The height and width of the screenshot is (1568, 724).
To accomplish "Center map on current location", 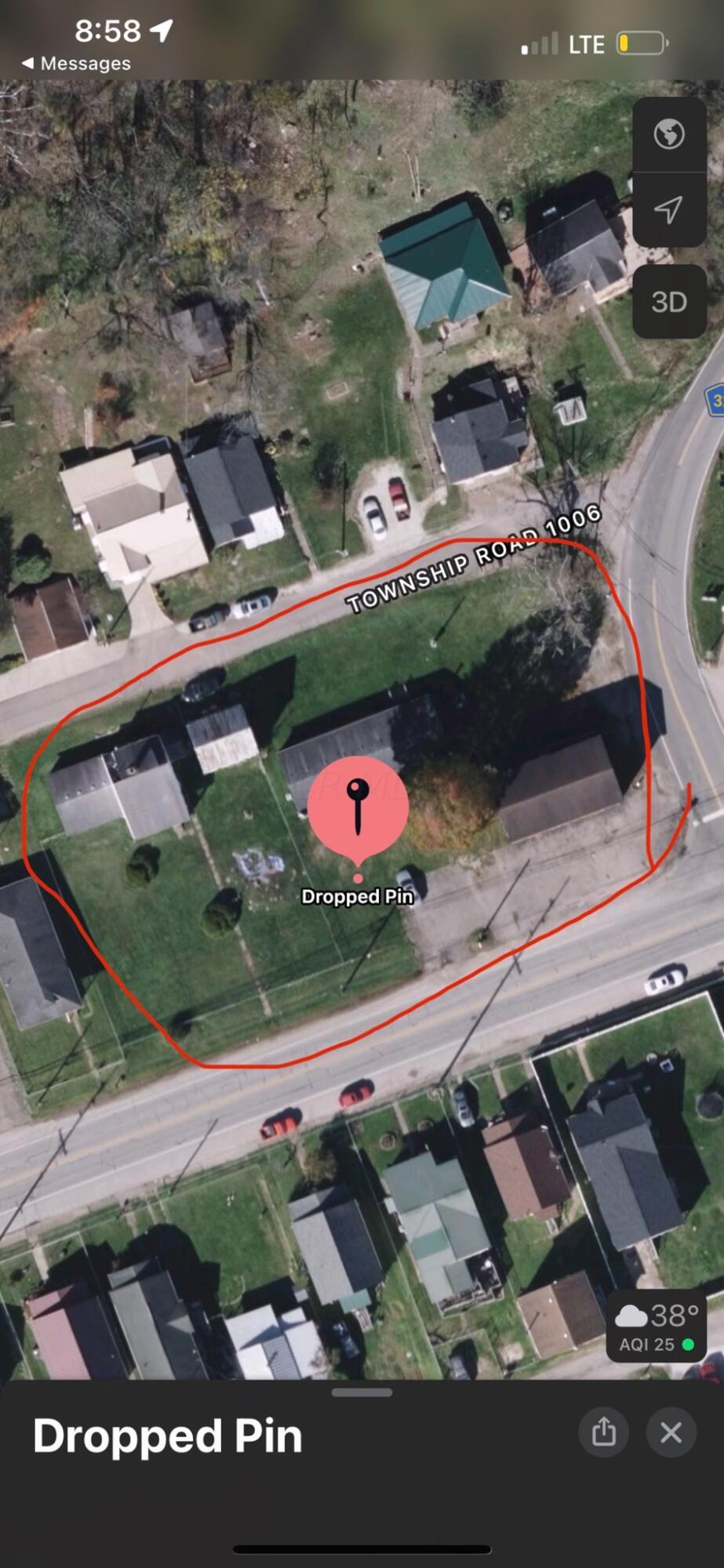I will pyautogui.click(x=669, y=209).
